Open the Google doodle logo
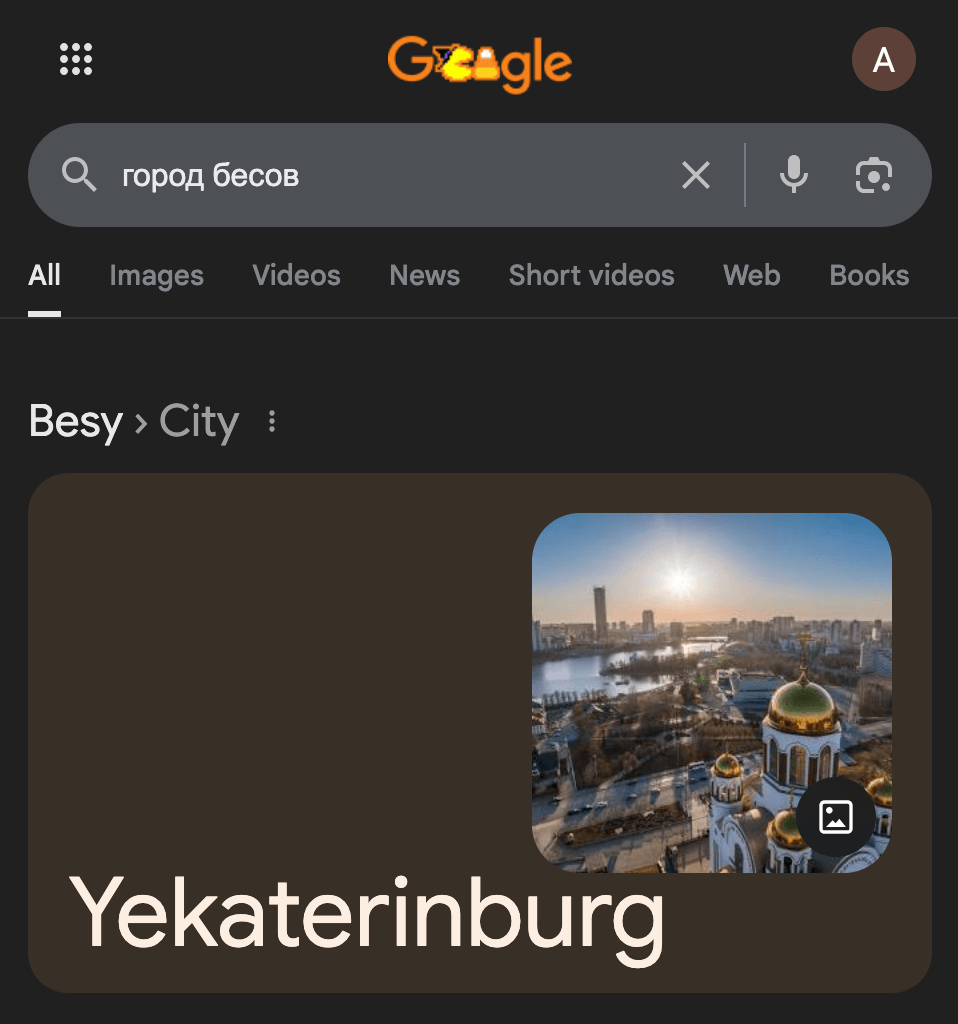 (479, 62)
